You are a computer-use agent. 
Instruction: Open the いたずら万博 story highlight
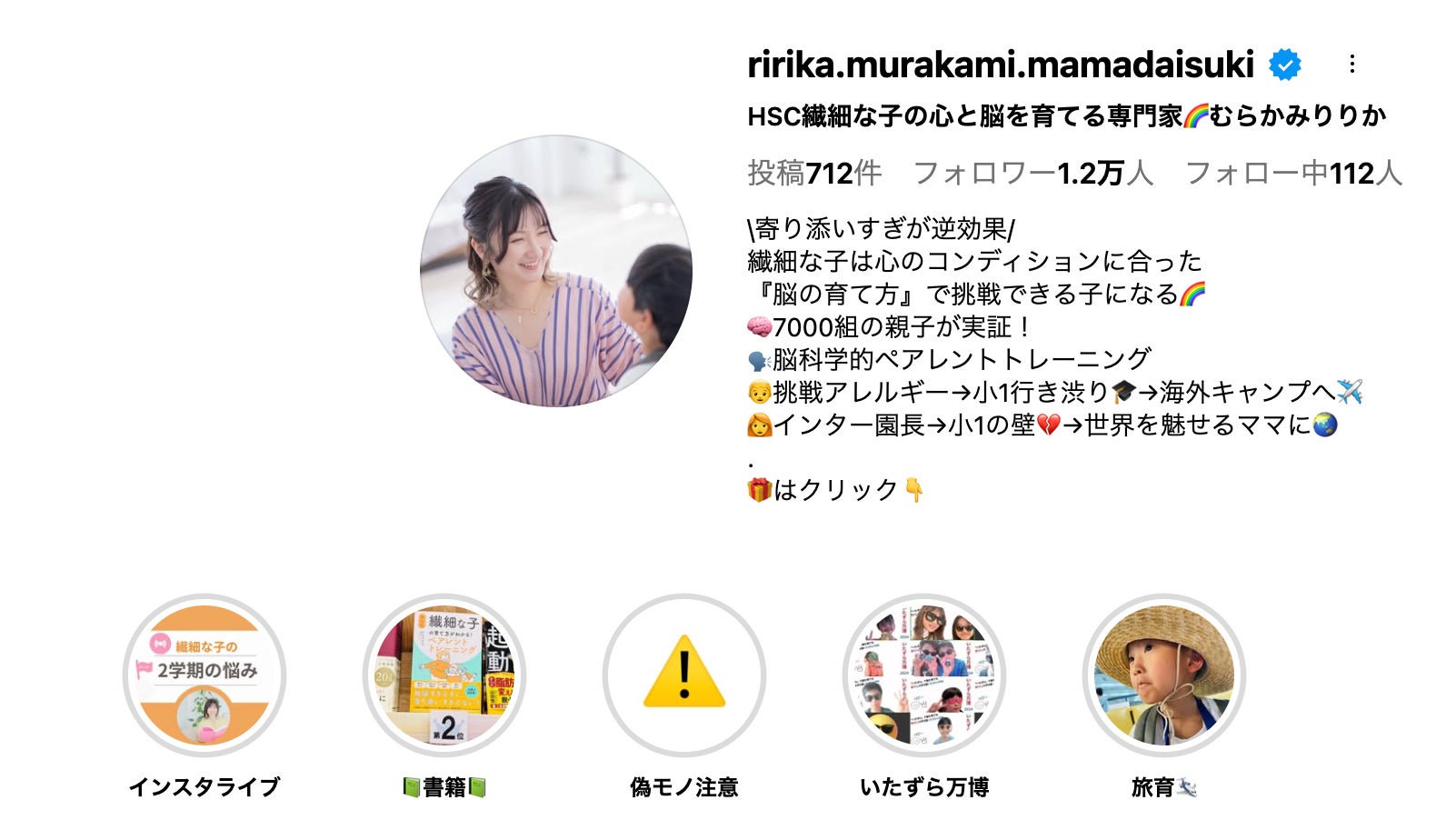(x=924, y=675)
